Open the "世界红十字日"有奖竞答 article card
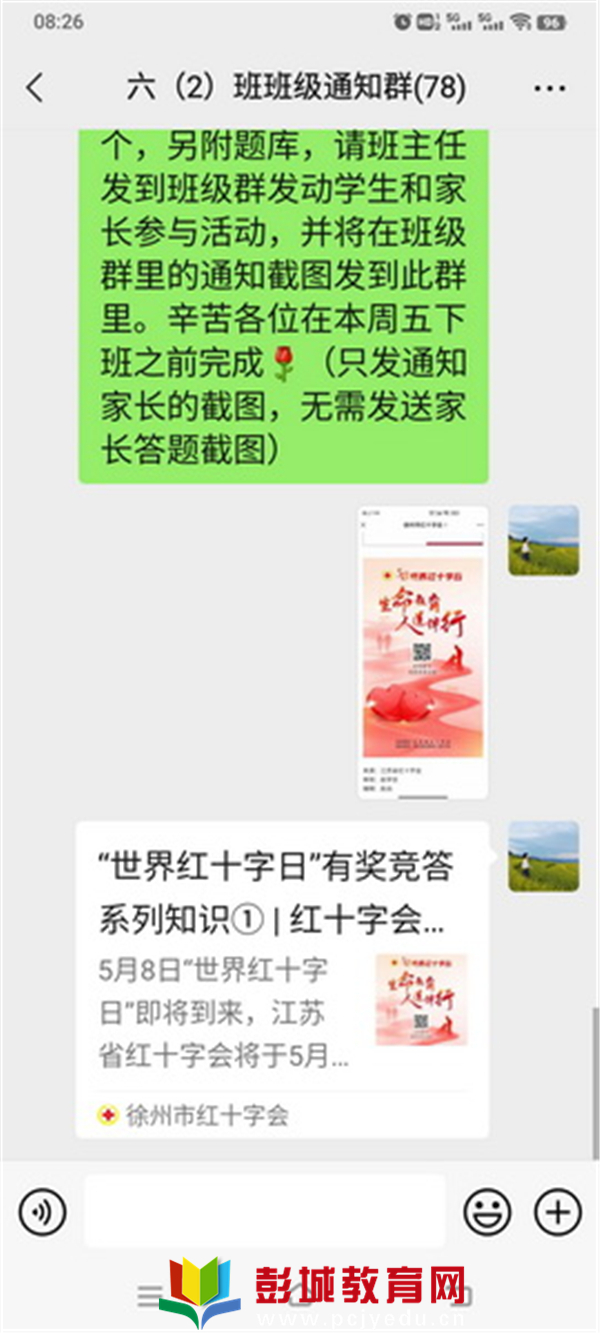This screenshot has height=1333, width=600. coord(282,979)
